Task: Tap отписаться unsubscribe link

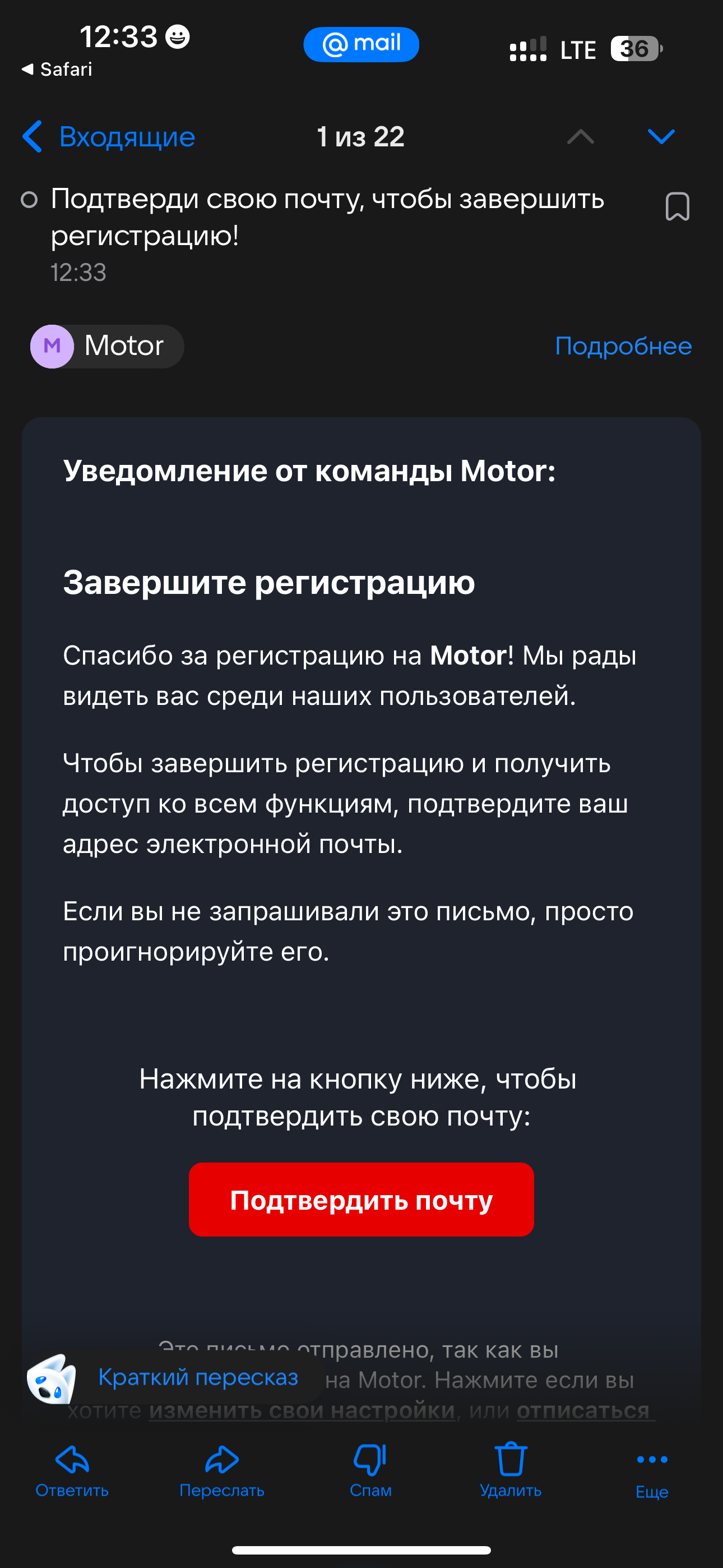Action: (583, 1411)
